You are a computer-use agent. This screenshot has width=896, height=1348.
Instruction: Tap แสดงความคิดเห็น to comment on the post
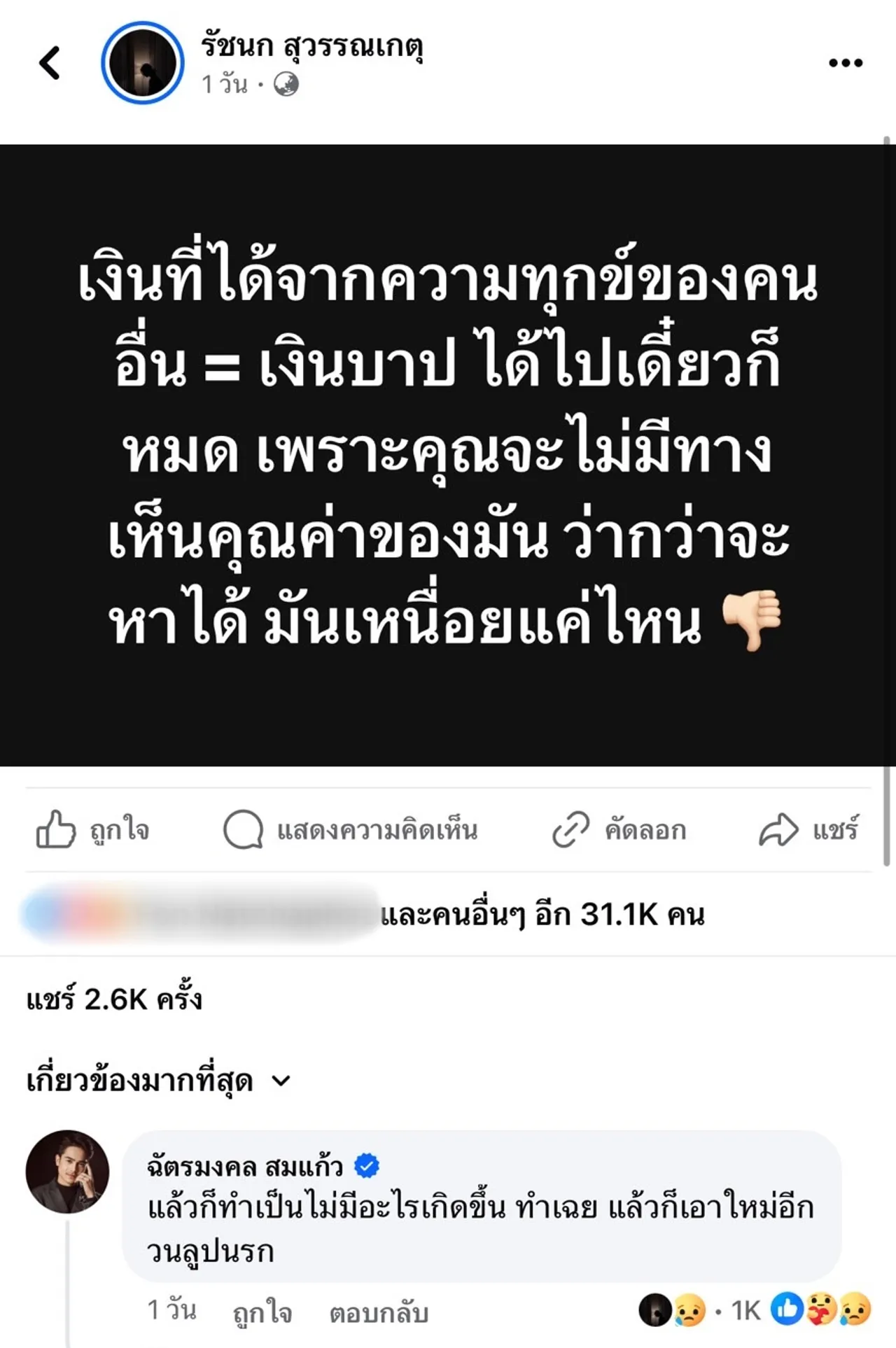click(x=351, y=830)
